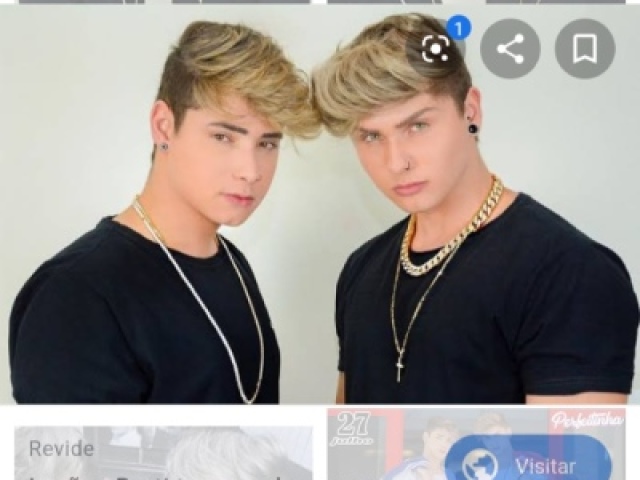Share this image

[510, 49]
